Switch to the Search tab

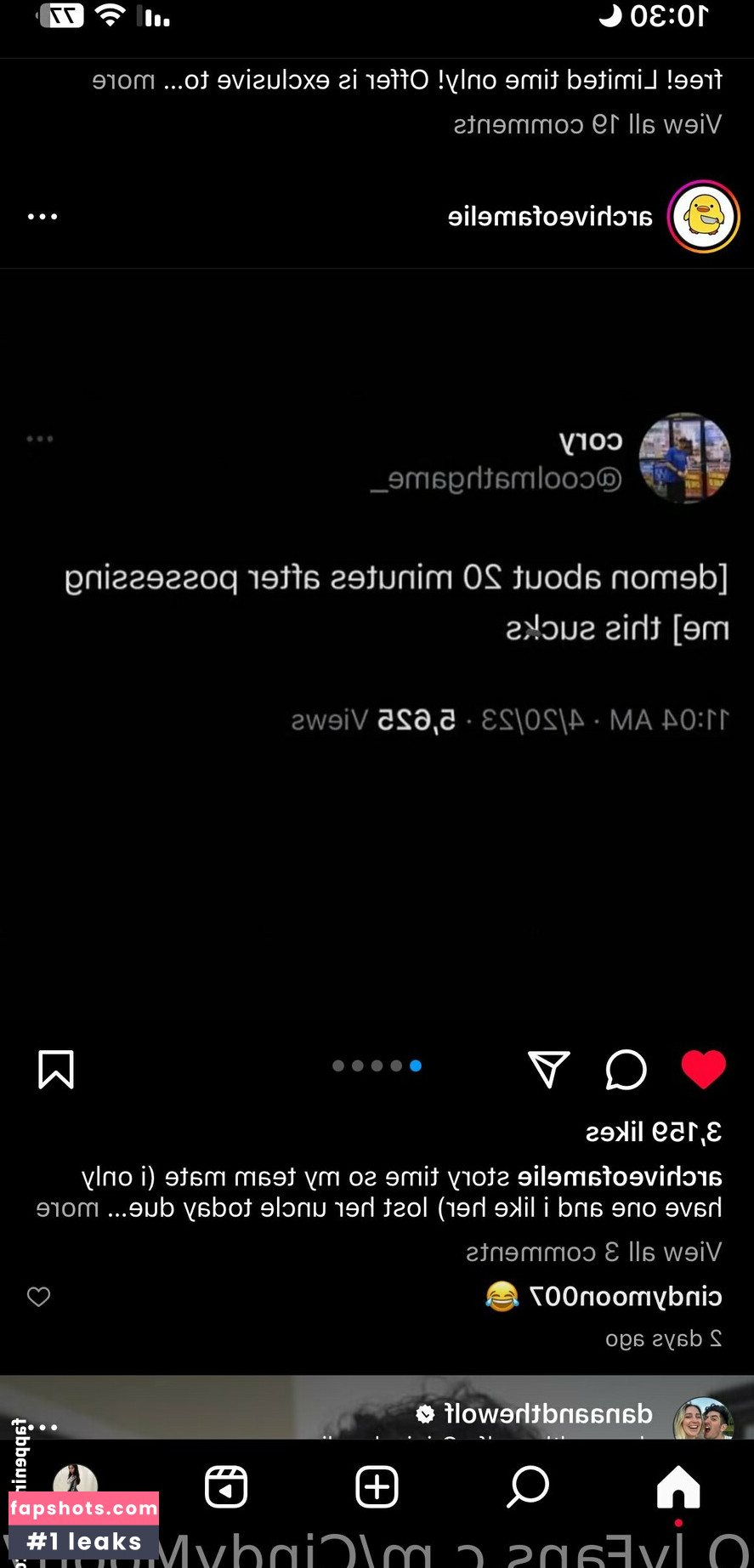tap(528, 1487)
